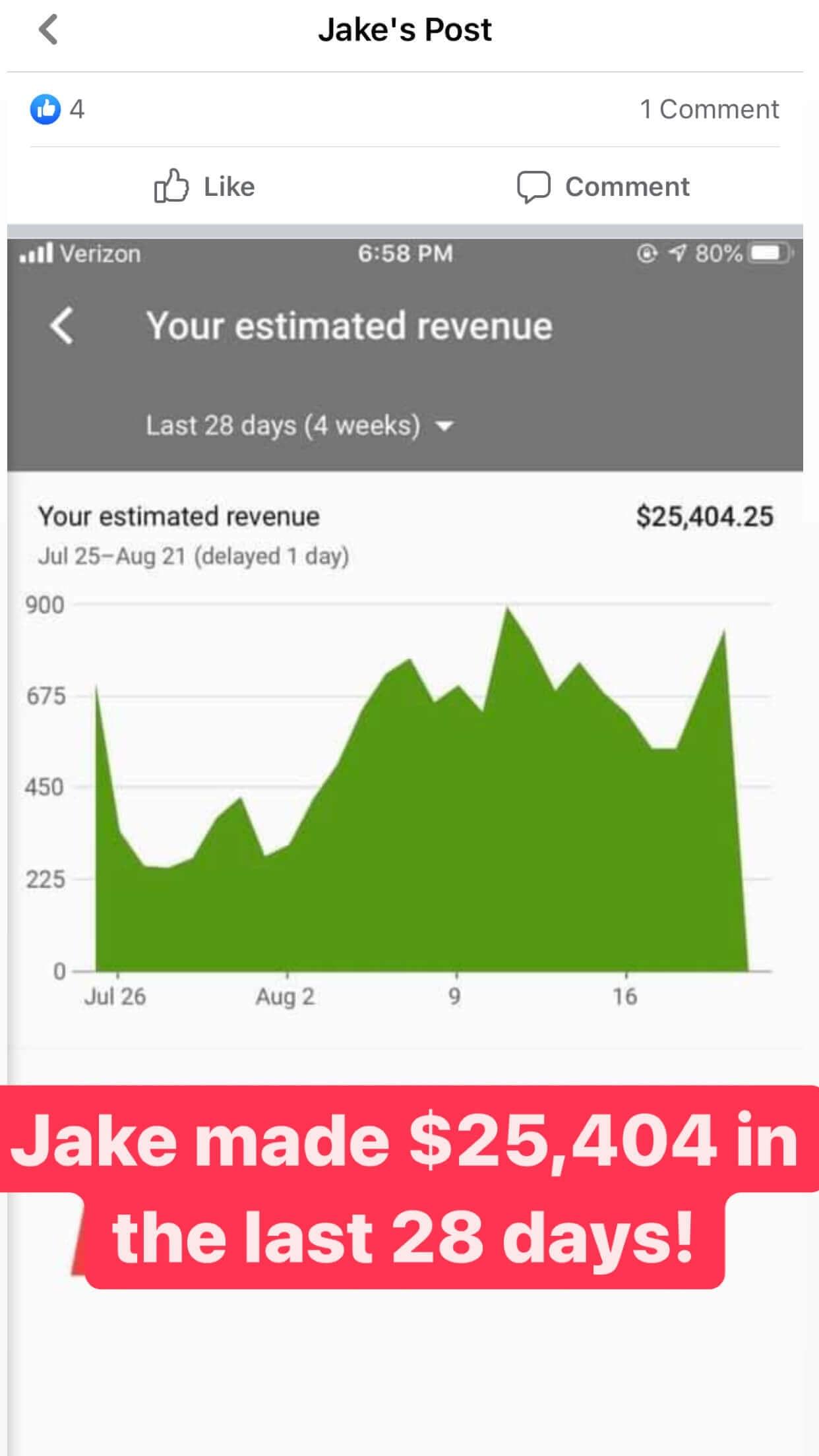The width and height of the screenshot is (819, 1456).
Task: Comment on Jake's post
Action: point(603,187)
